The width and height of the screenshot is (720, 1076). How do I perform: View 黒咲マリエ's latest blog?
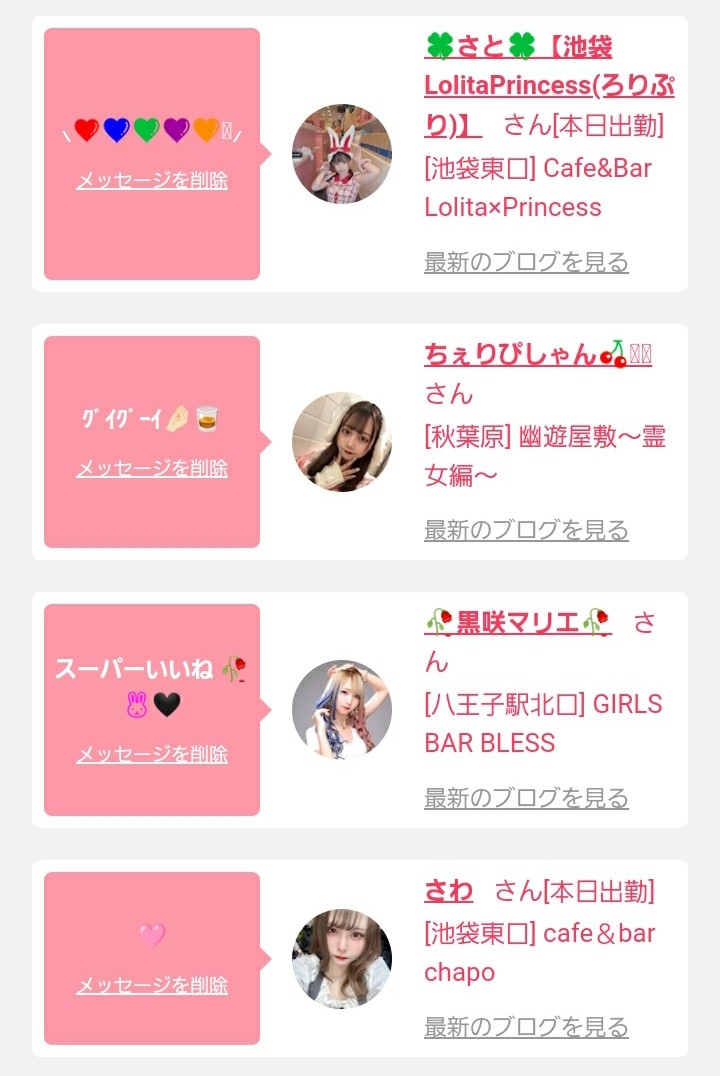(x=526, y=798)
